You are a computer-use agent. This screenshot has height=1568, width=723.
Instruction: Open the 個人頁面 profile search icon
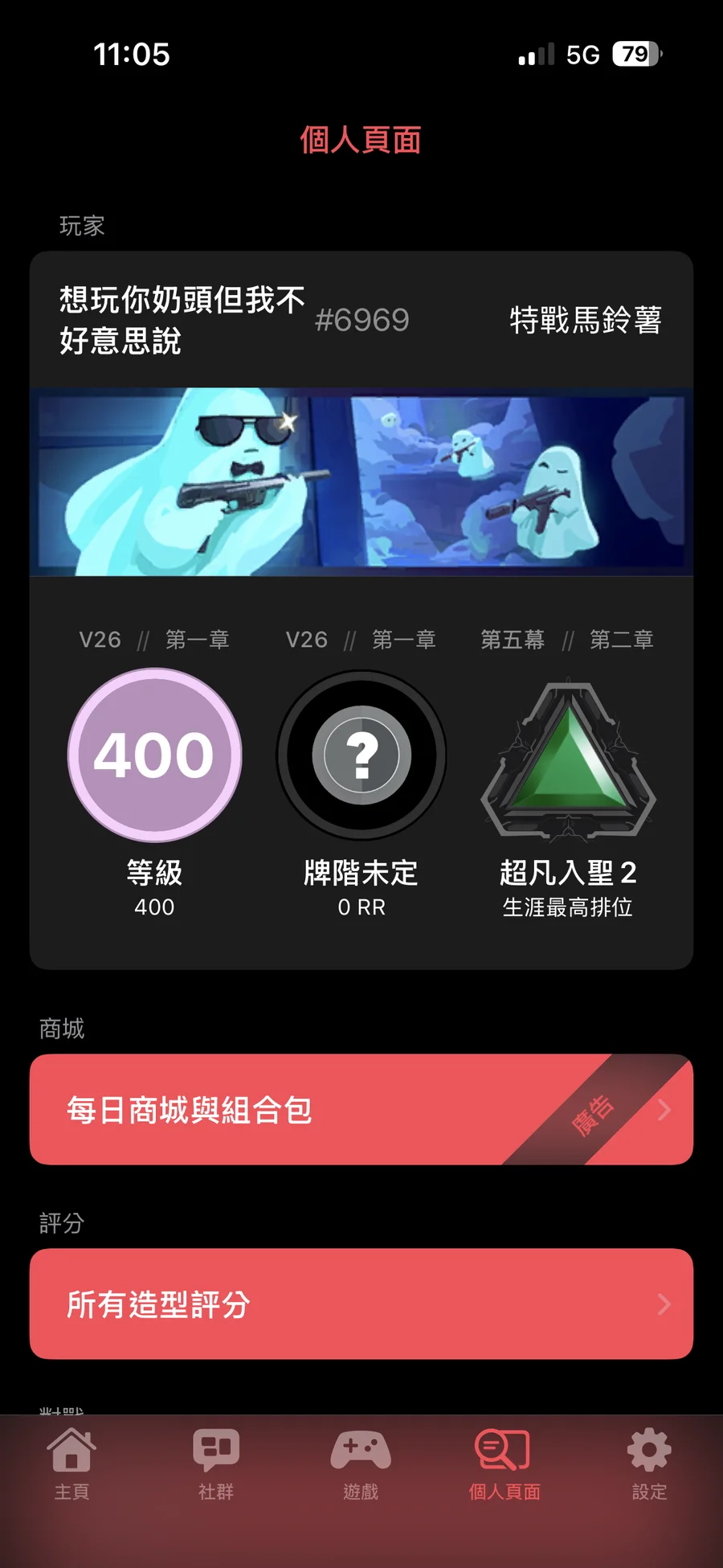(504, 1452)
